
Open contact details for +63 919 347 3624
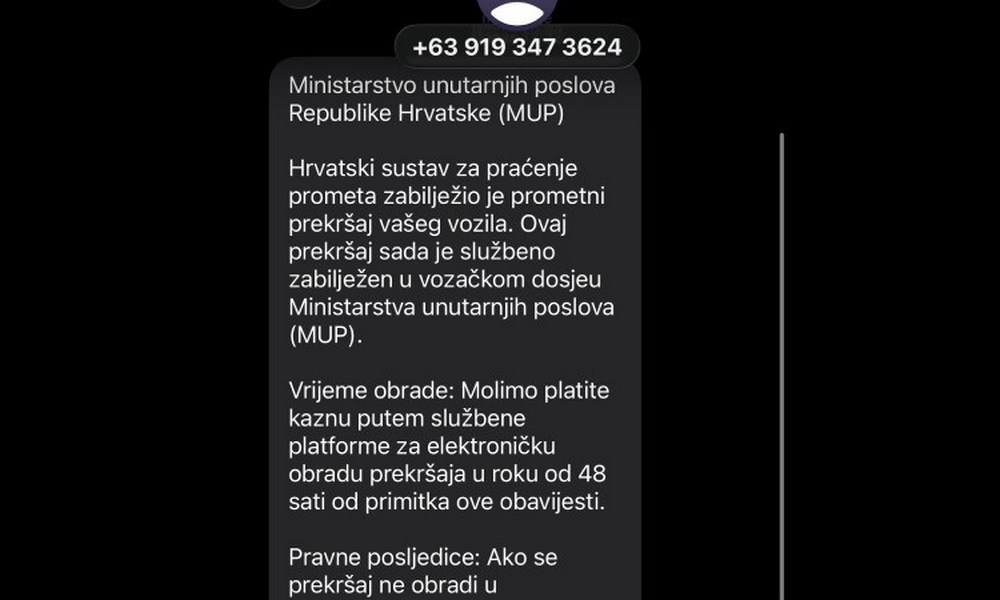coord(517,47)
